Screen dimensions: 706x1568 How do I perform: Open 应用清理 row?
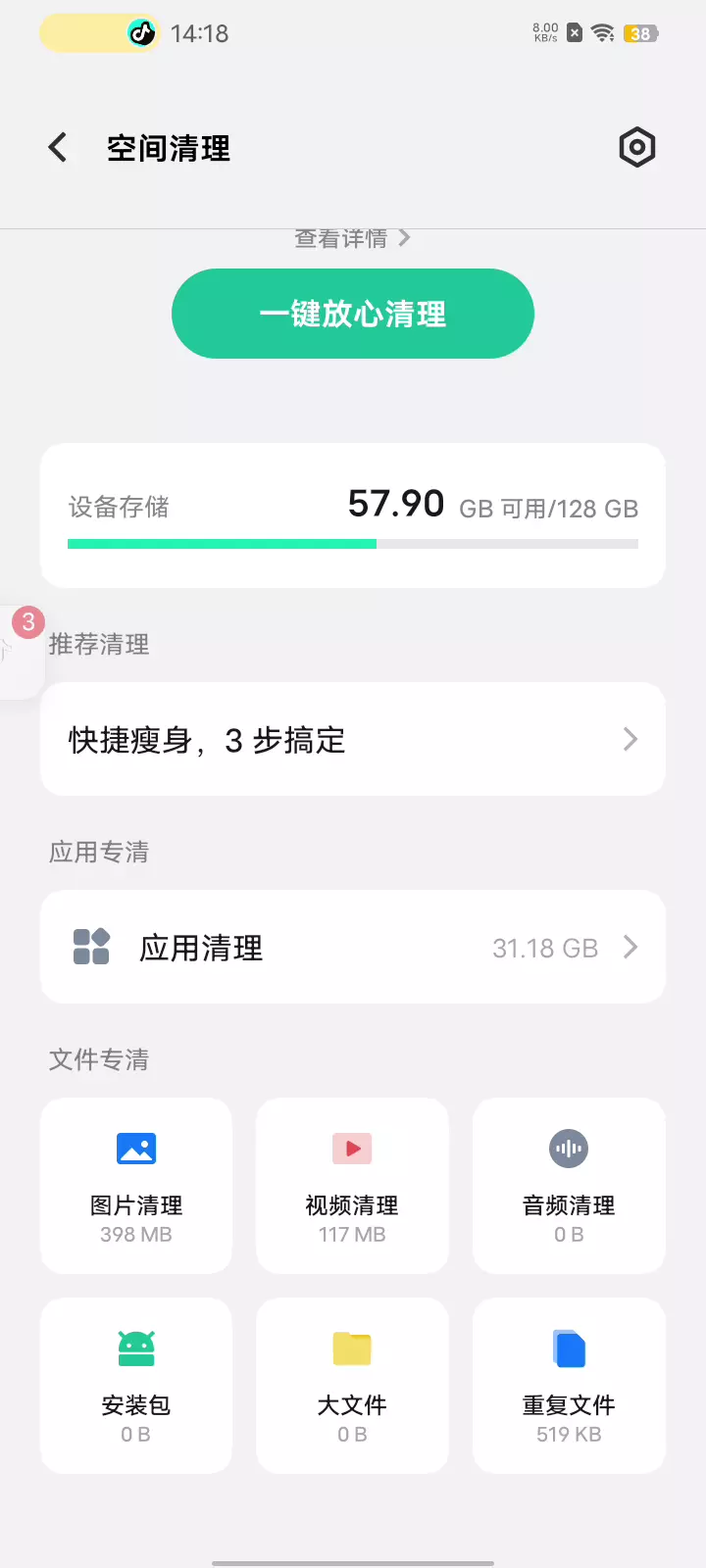click(353, 947)
